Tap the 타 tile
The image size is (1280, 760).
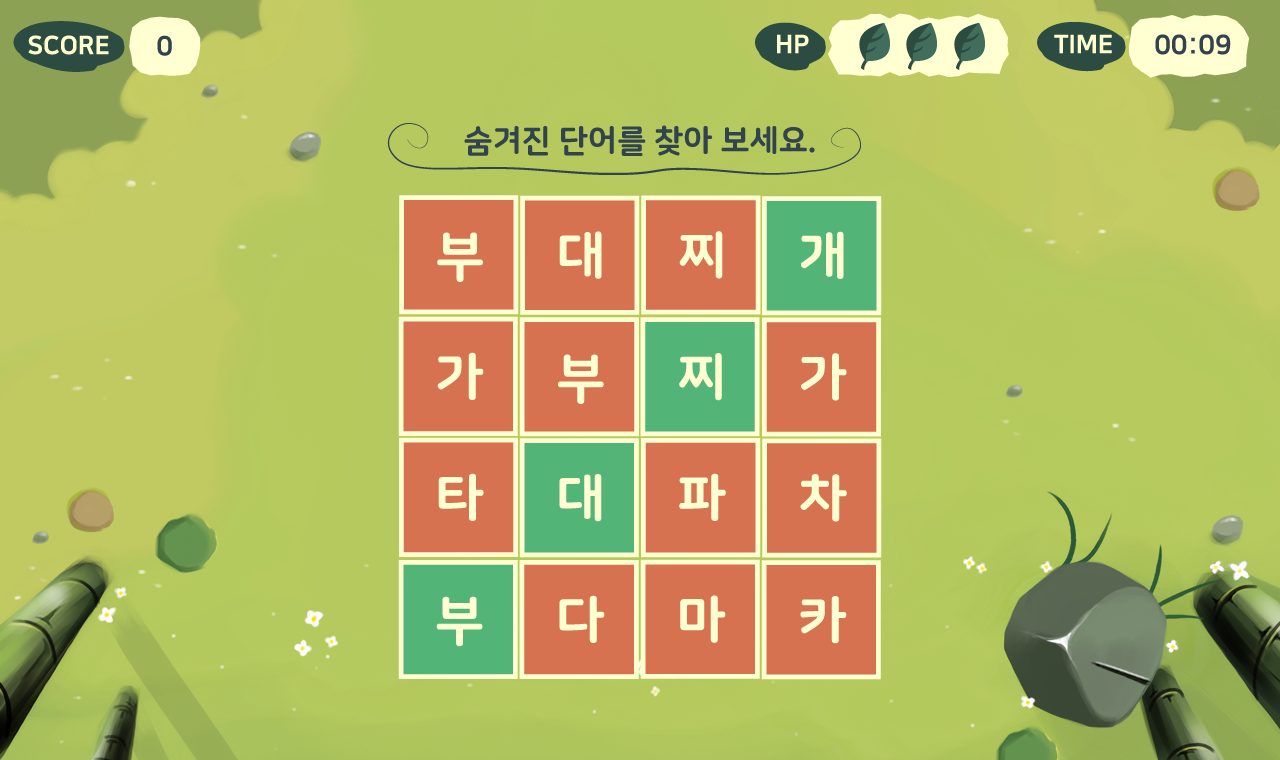tap(459, 498)
